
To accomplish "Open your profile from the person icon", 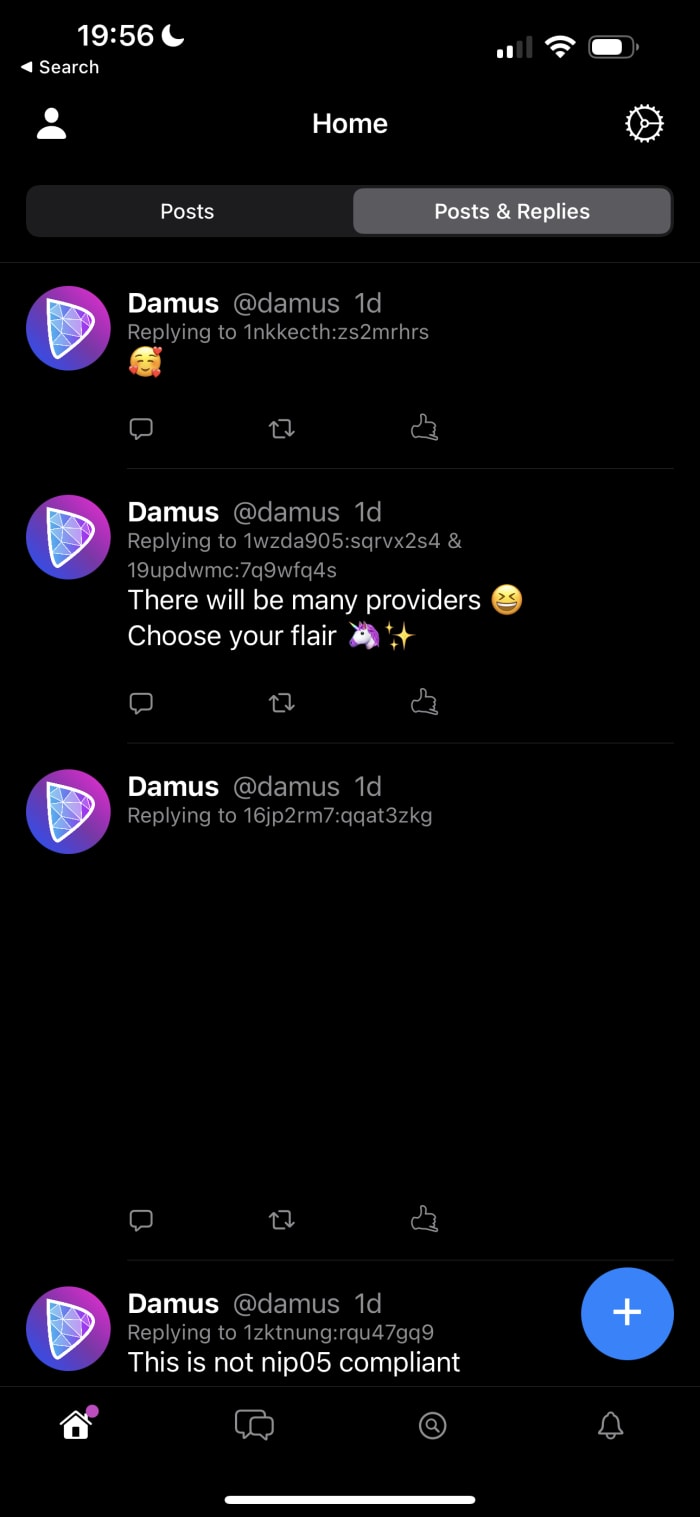I will pos(51,124).
